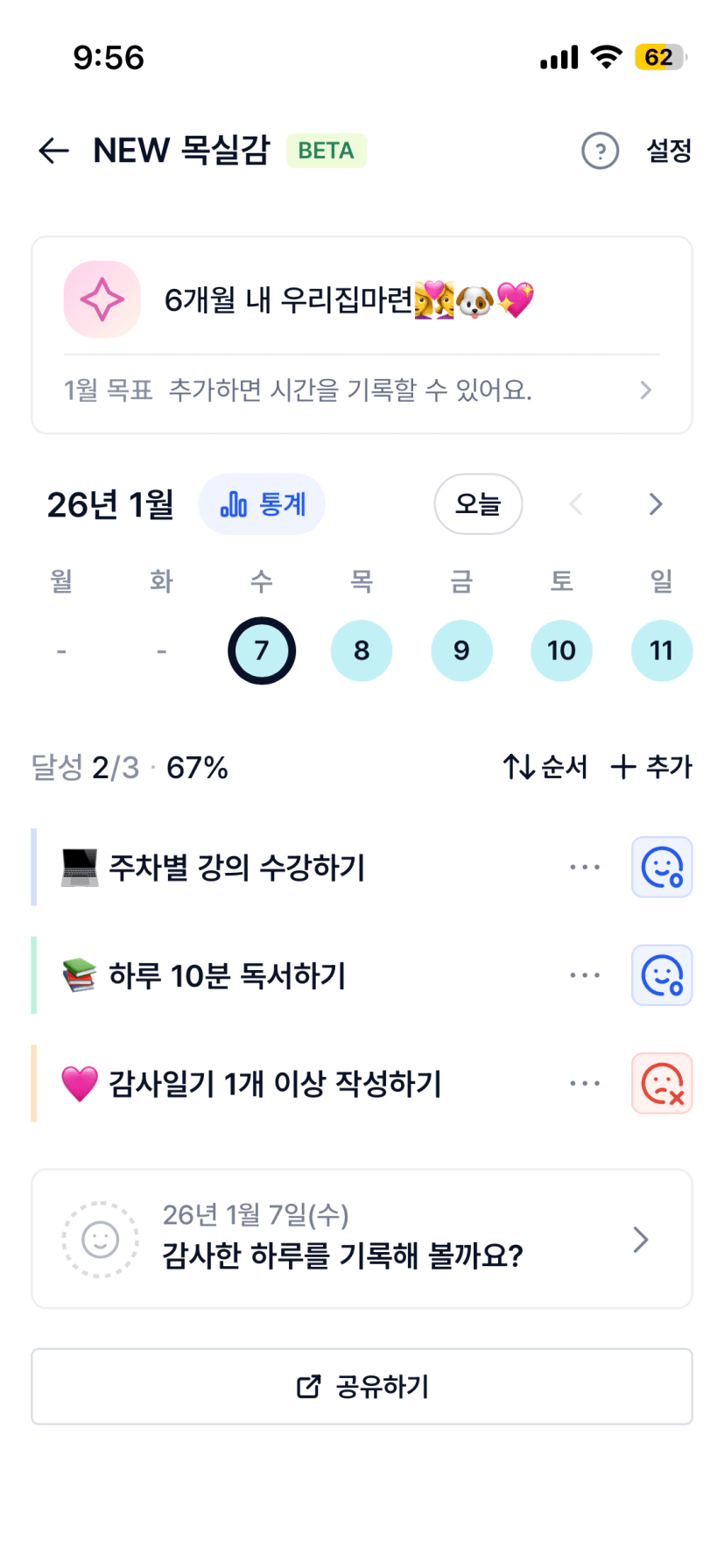Open 통계 statistics
Screen dimensions: 724x1568
[x=262, y=504]
